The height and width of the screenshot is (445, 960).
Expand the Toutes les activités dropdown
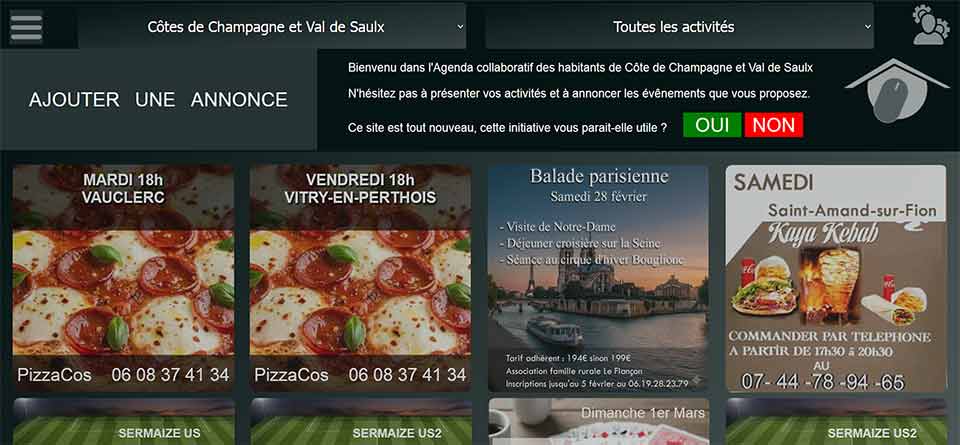(679, 27)
